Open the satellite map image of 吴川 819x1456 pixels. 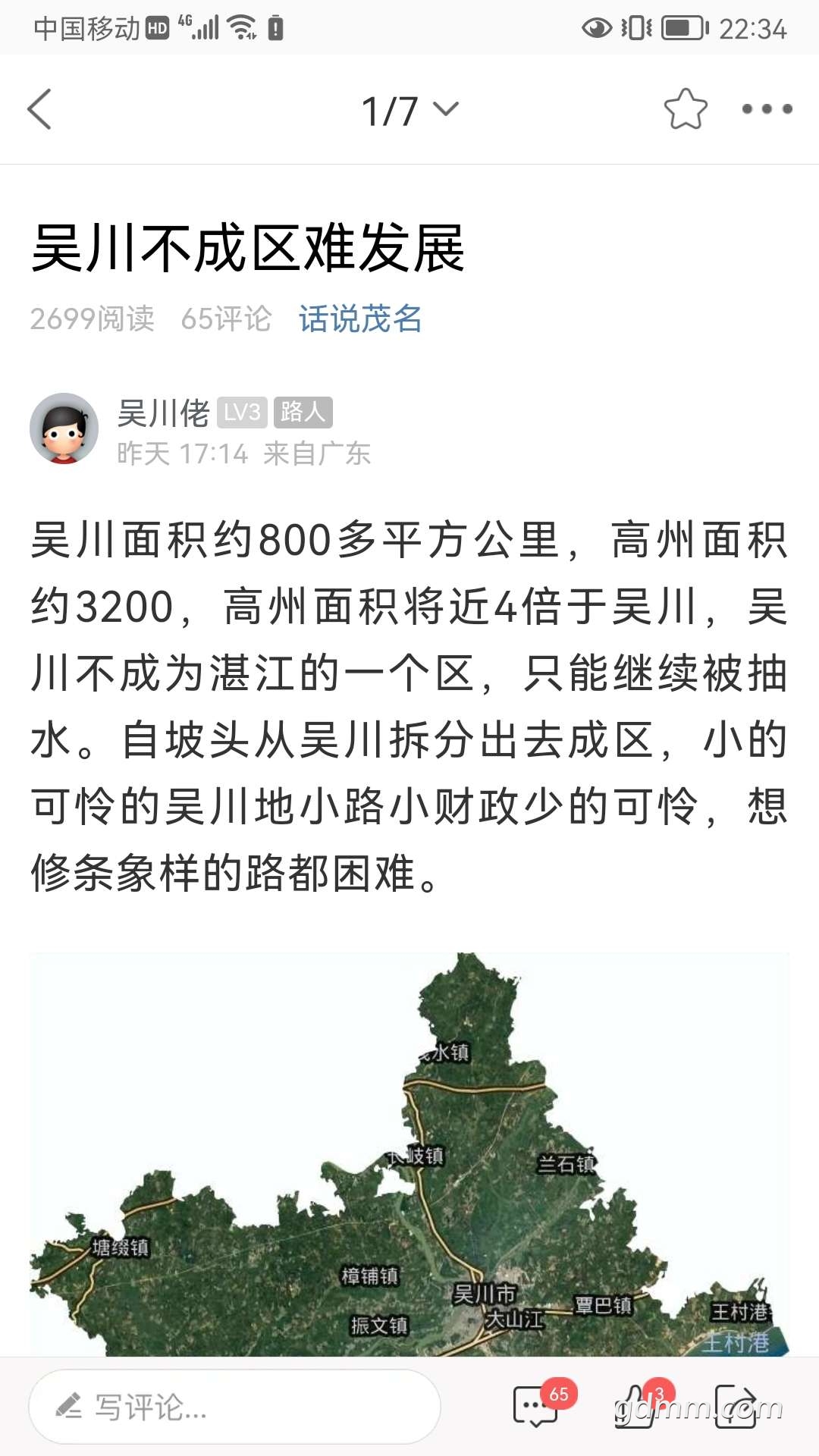409,1154
